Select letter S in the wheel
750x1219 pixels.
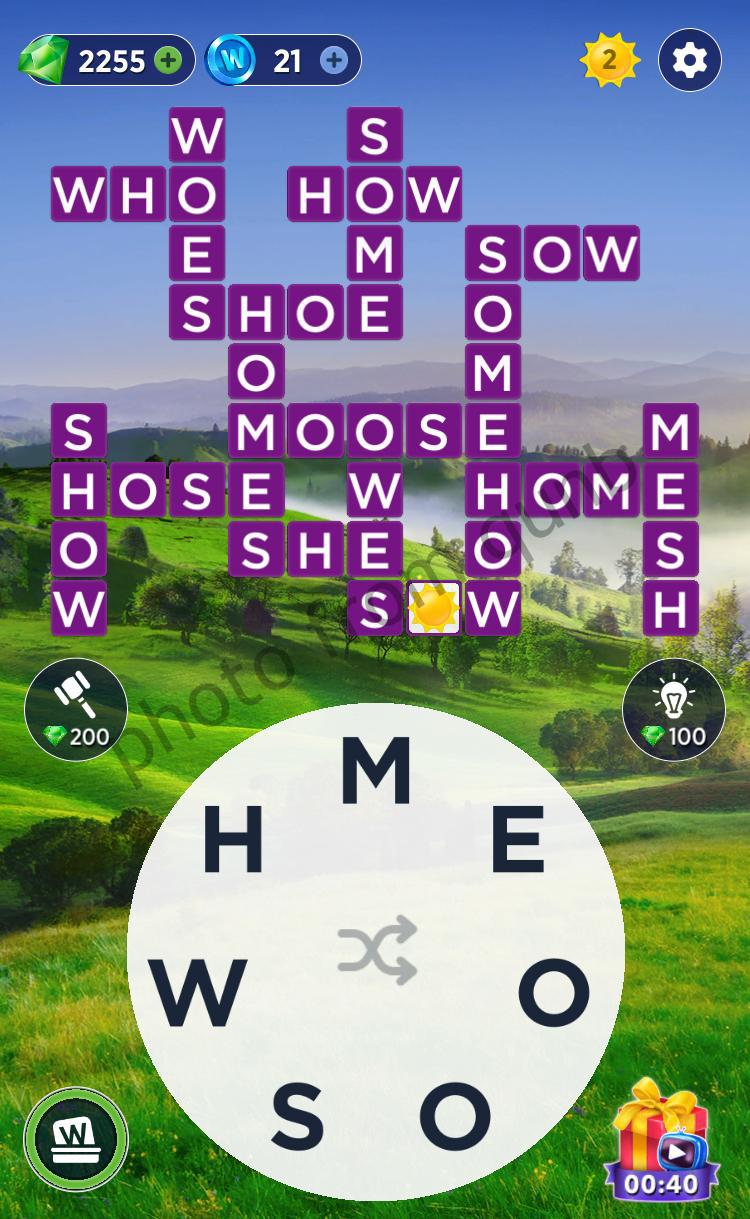298,1115
